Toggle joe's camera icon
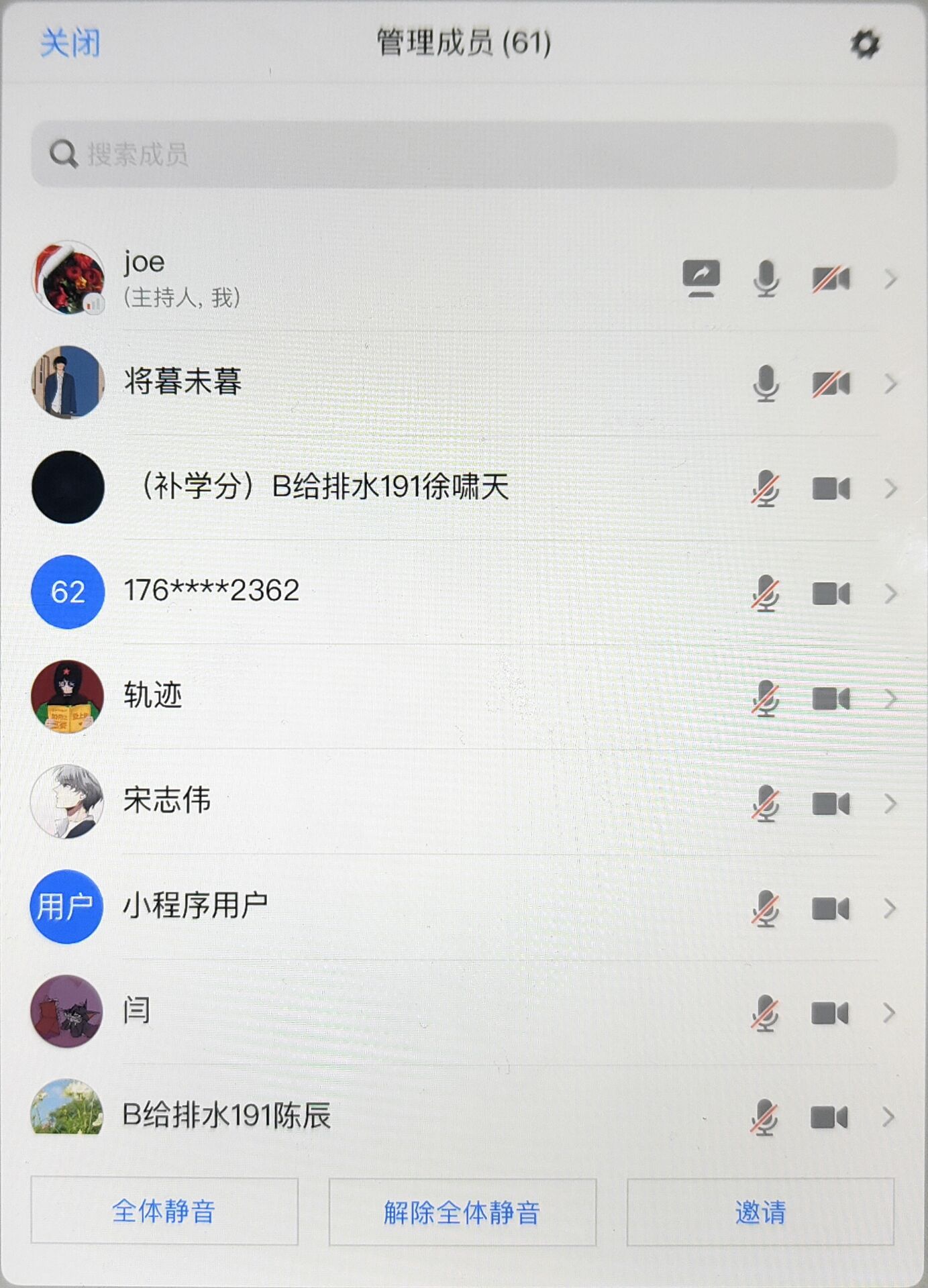This screenshot has height=1288, width=928. (x=831, y=279)
